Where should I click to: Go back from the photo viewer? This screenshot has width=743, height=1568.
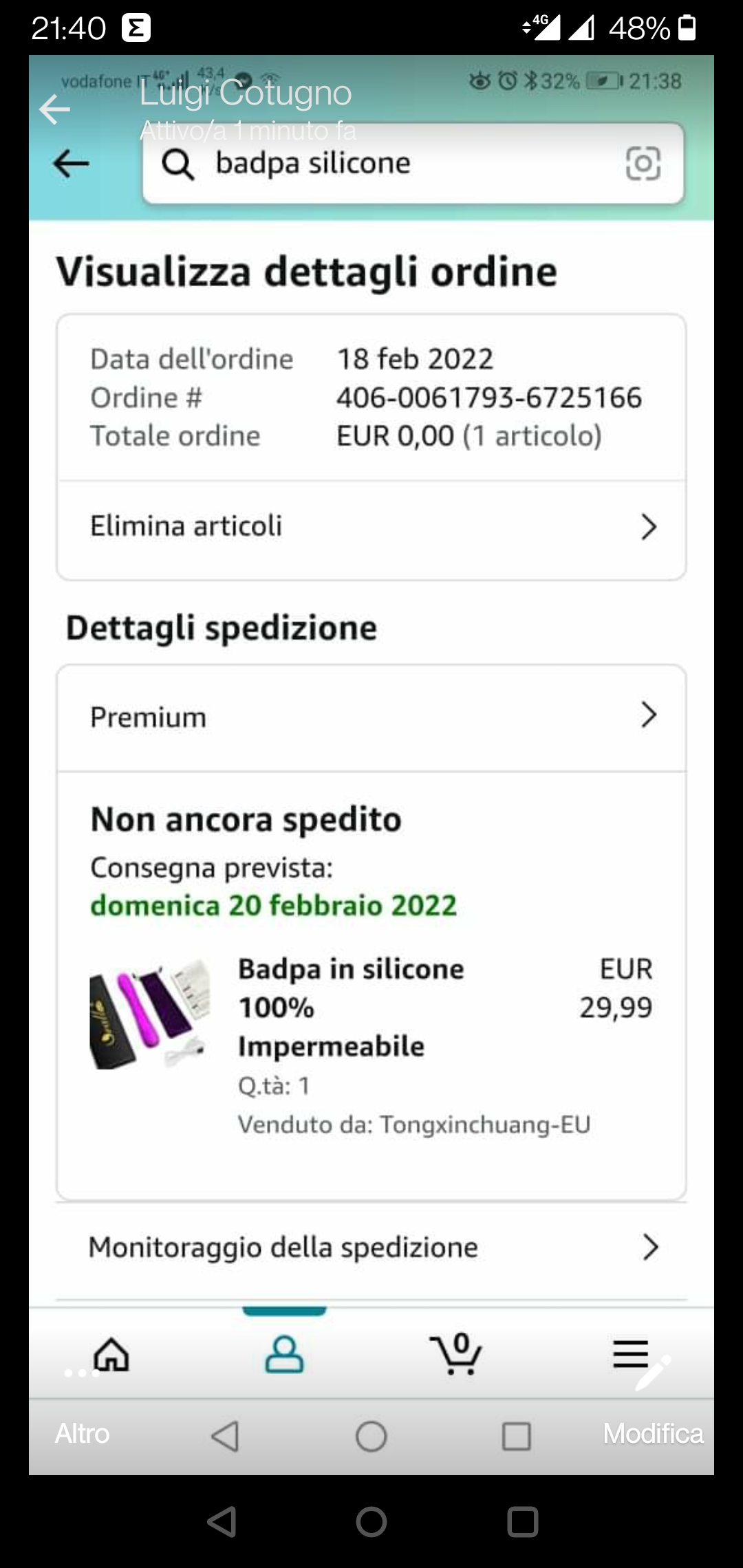coord(55,109)
